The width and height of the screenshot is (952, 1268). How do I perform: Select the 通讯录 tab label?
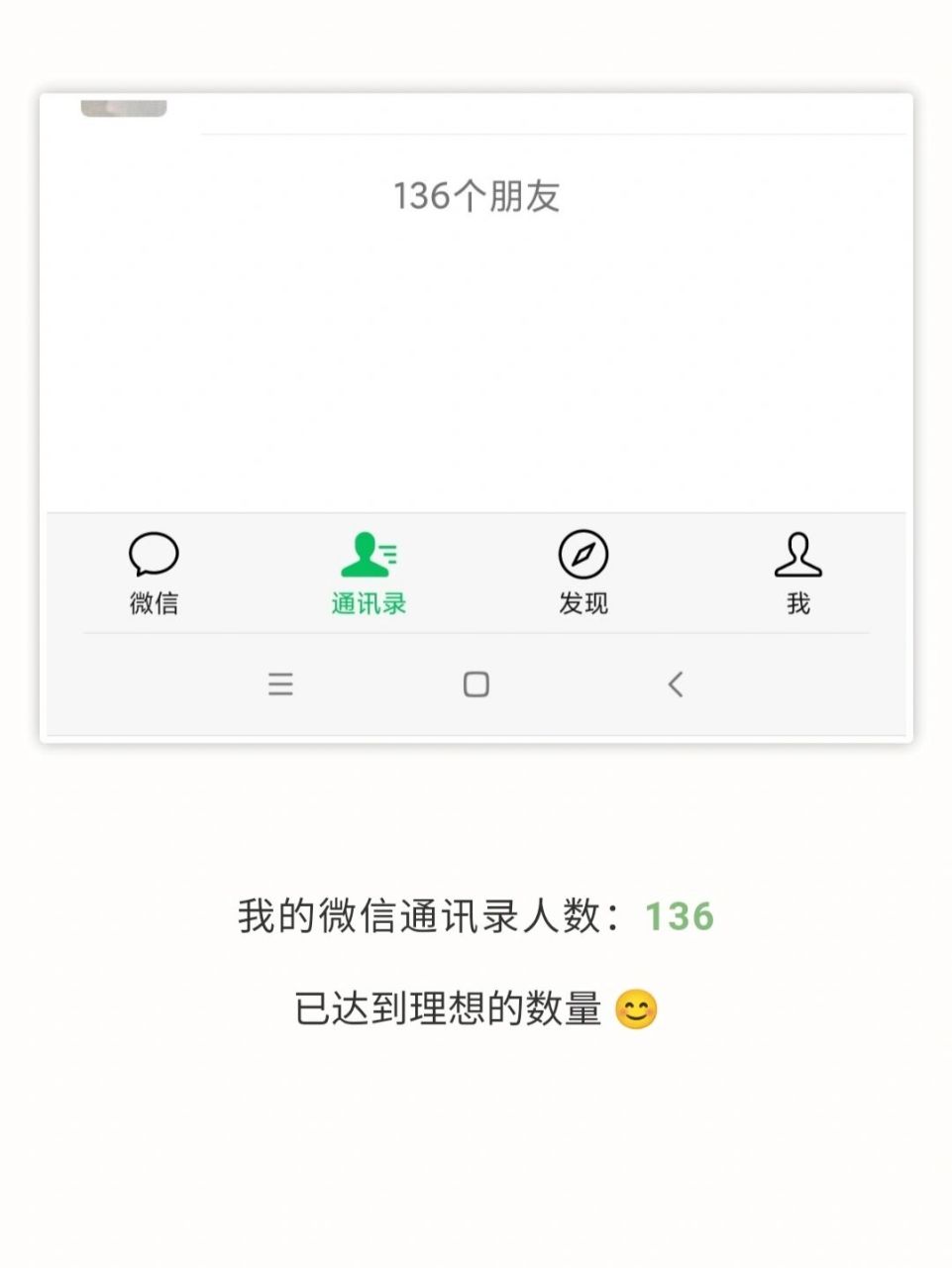[x=369, y=602]
